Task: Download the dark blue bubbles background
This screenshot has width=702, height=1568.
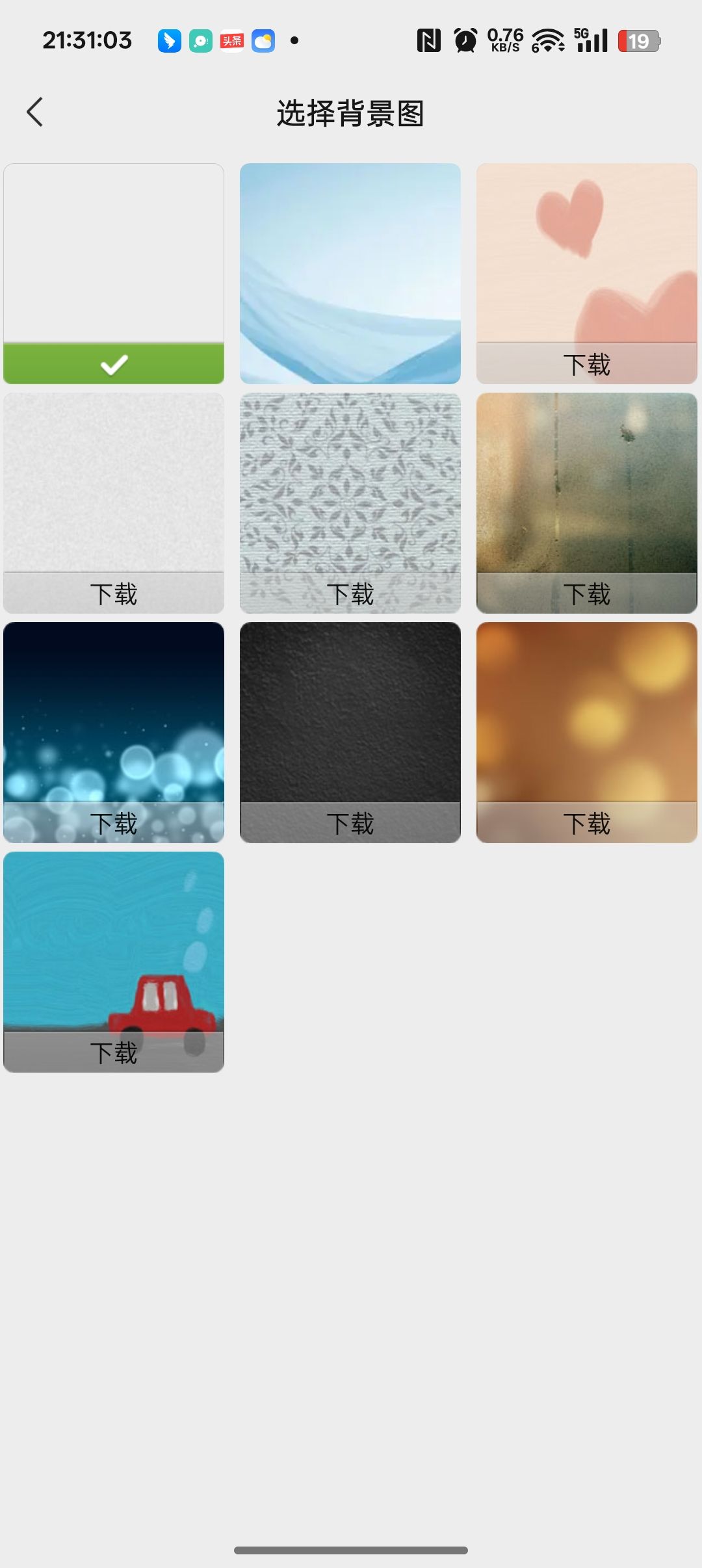Action: point(114,823)
